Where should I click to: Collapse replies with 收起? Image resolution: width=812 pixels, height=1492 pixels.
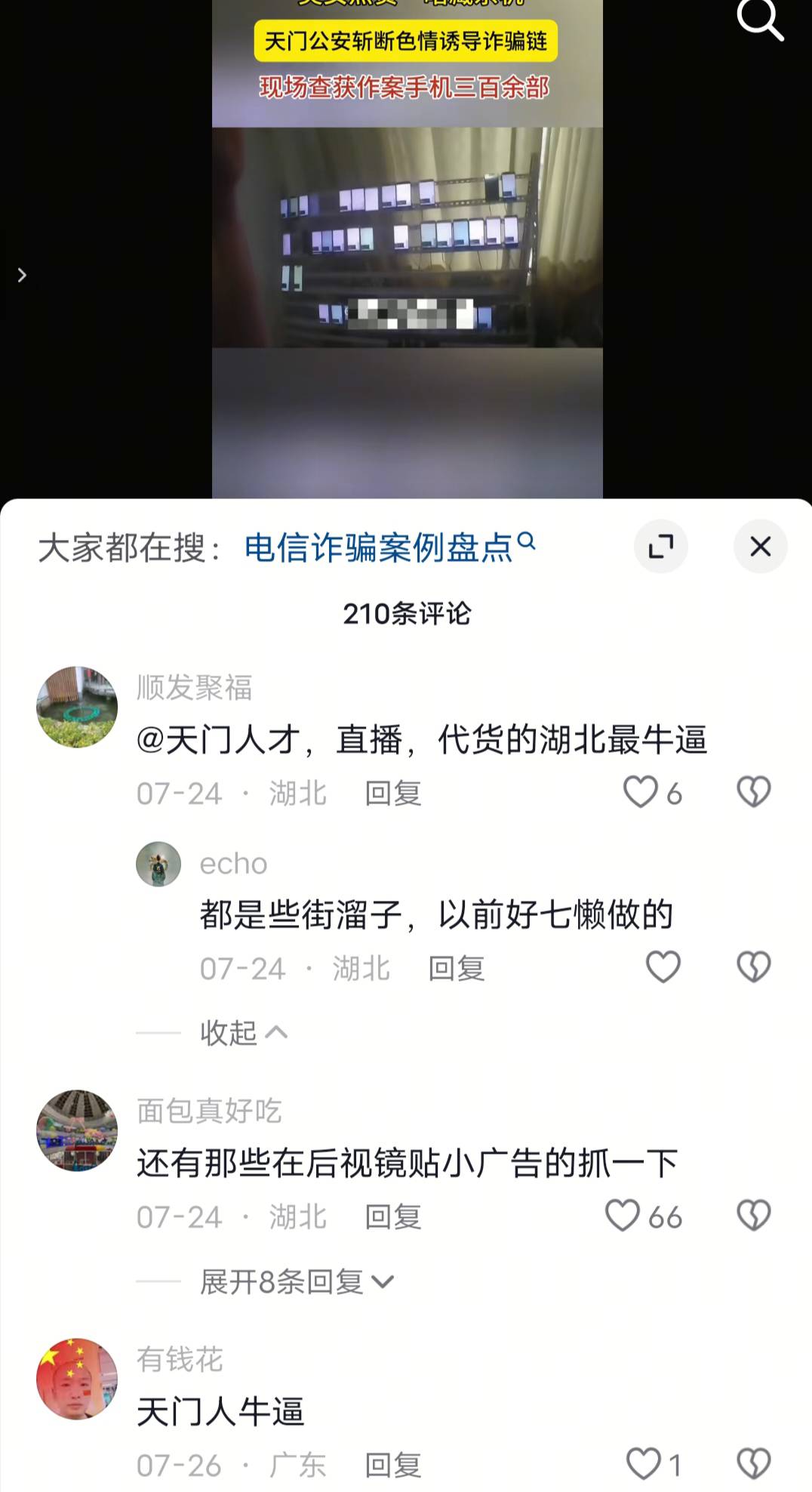pos(243,1032)
